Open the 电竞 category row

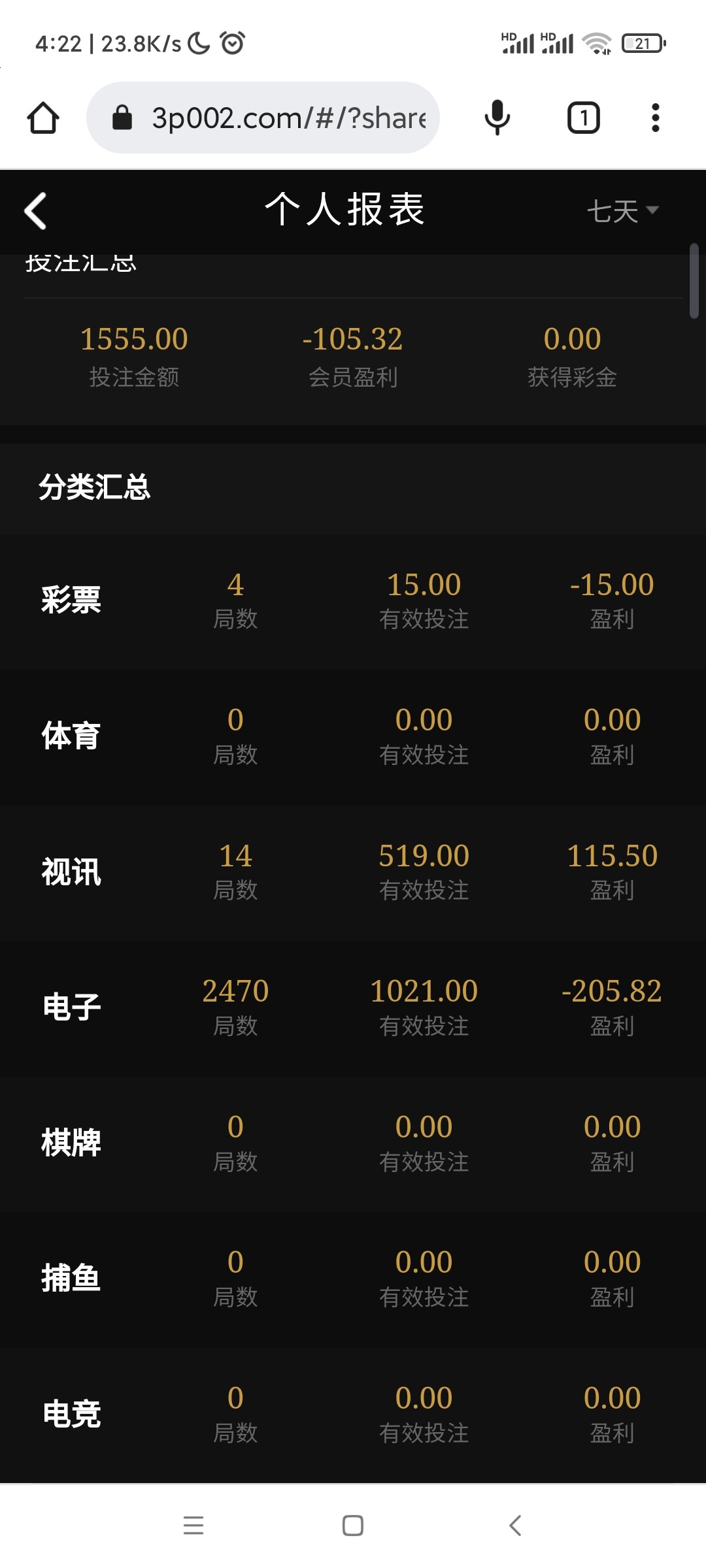[353, 1414]
